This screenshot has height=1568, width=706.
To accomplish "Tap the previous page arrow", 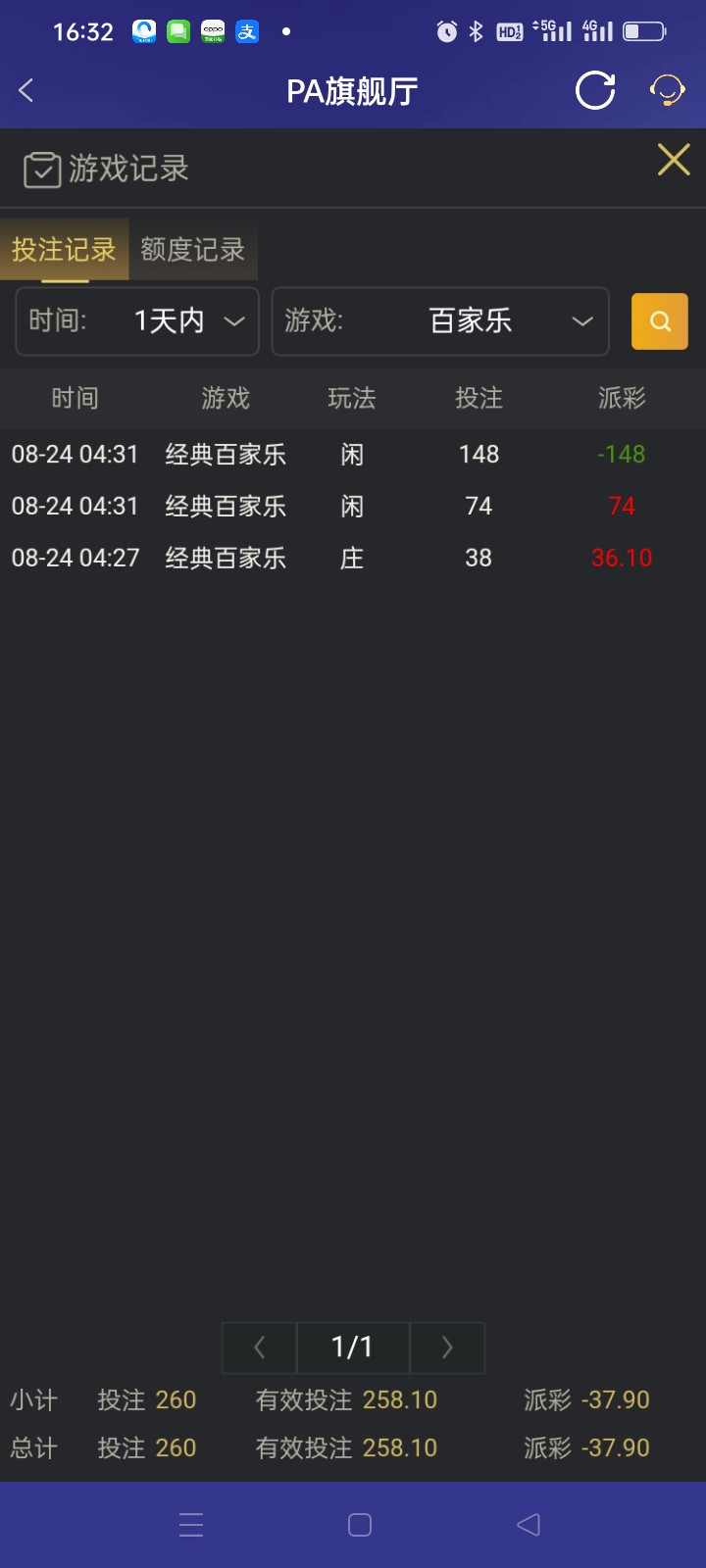I will point(259,1347).
